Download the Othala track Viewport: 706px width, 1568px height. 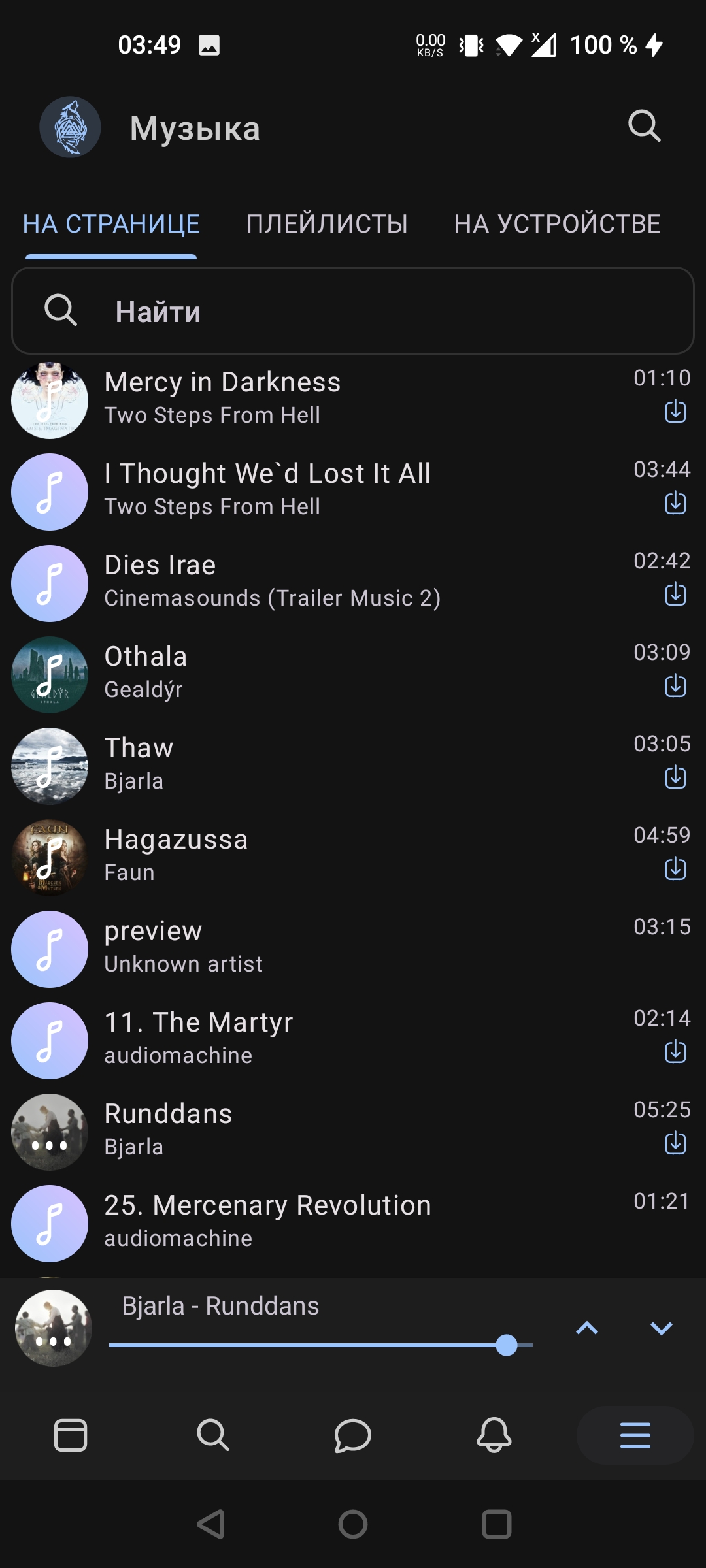tap(675, 687)
